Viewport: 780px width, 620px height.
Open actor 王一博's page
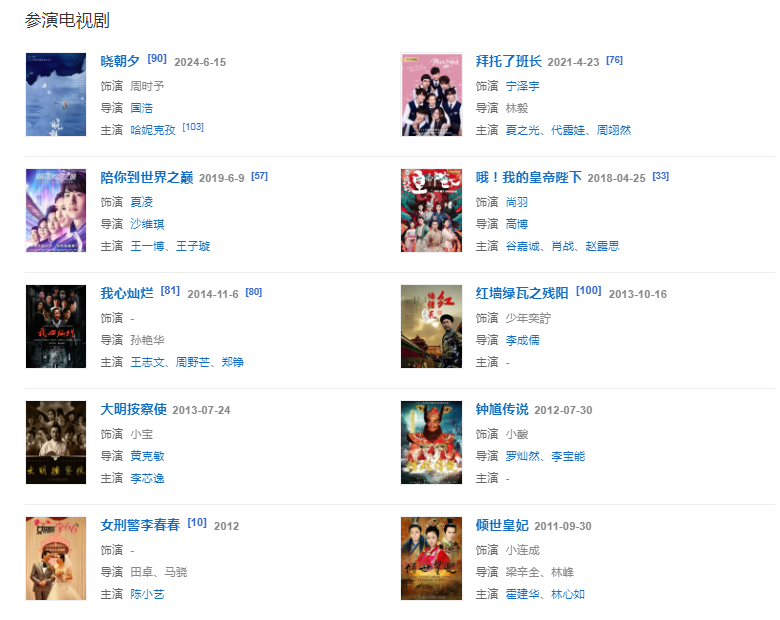click(146, 246)
